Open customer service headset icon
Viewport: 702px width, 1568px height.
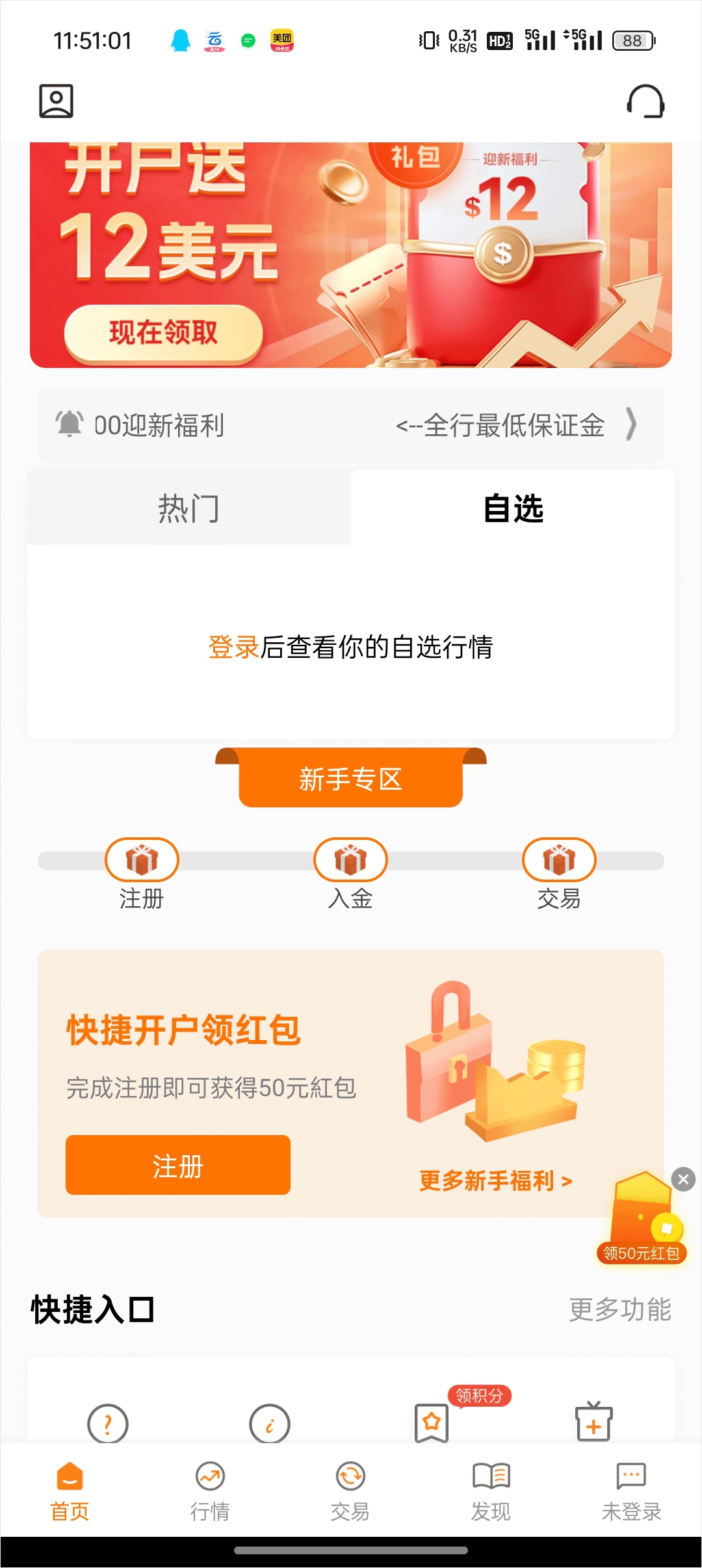click(645, 101)
